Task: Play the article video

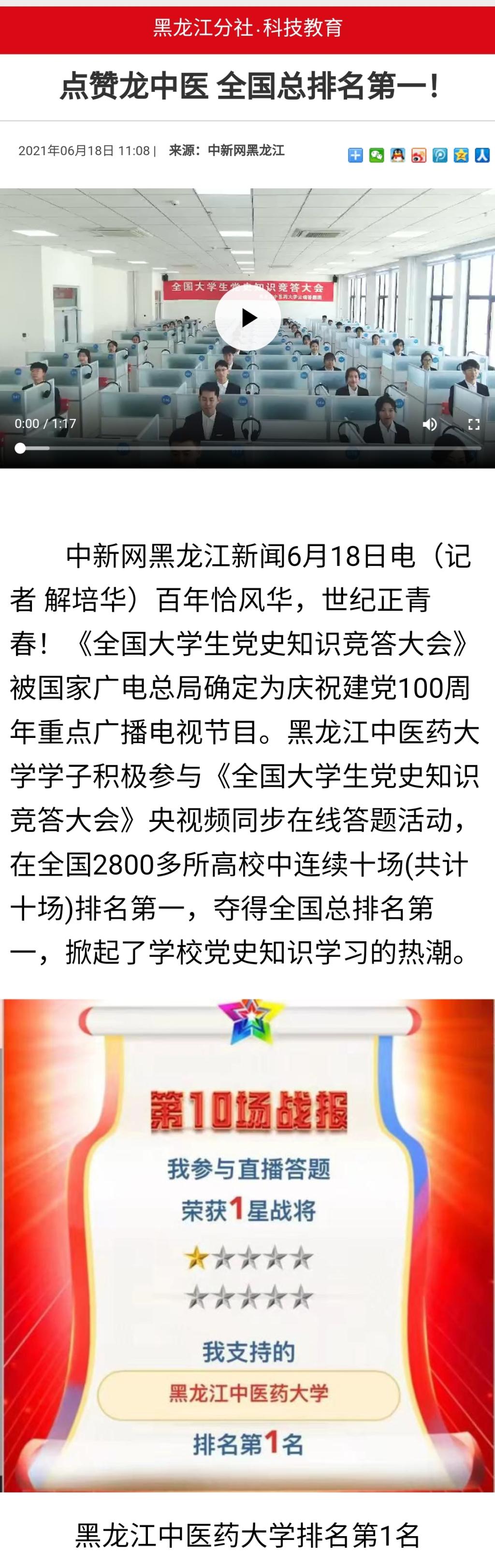Action: pos(248,318)
